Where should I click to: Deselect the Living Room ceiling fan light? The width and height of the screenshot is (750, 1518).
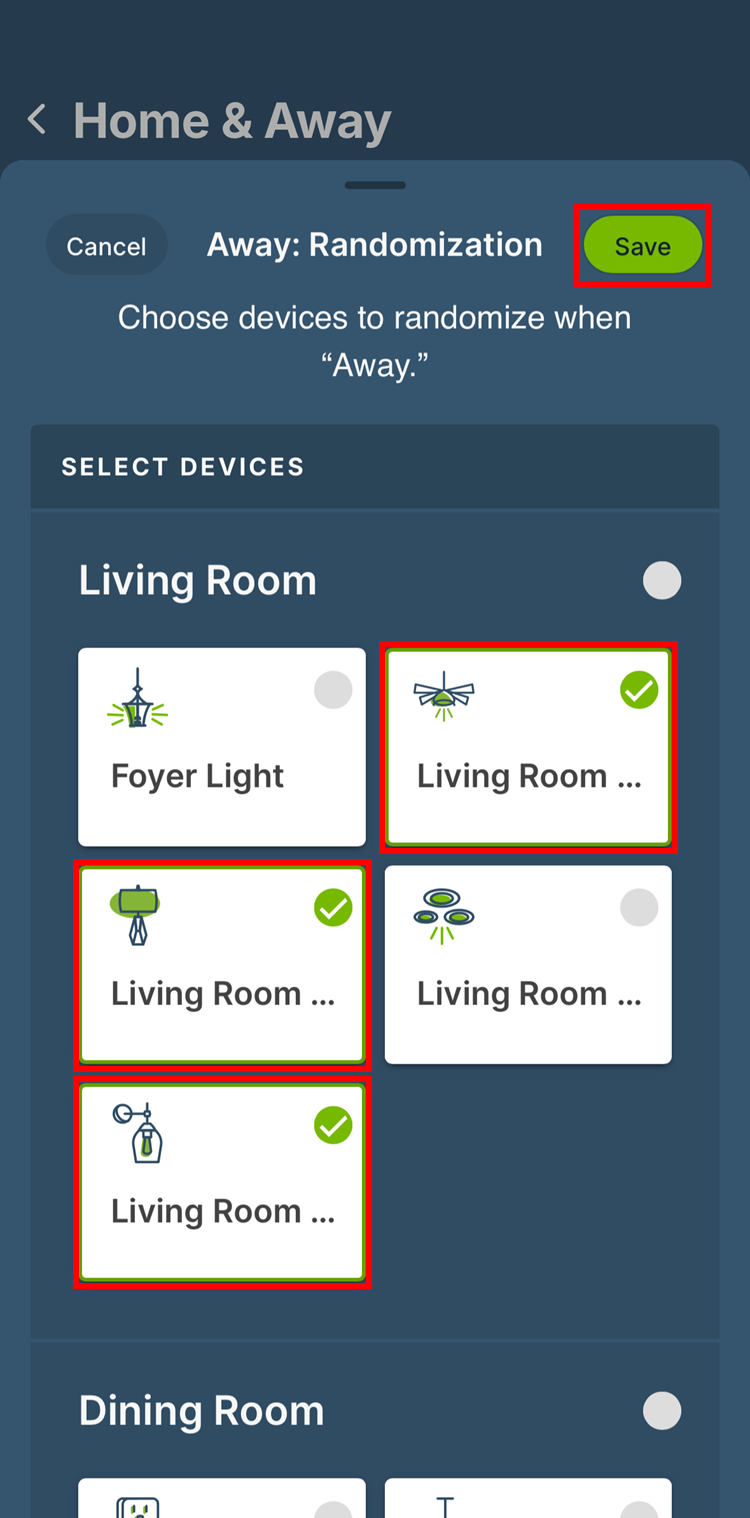click(x=528, y=747)
